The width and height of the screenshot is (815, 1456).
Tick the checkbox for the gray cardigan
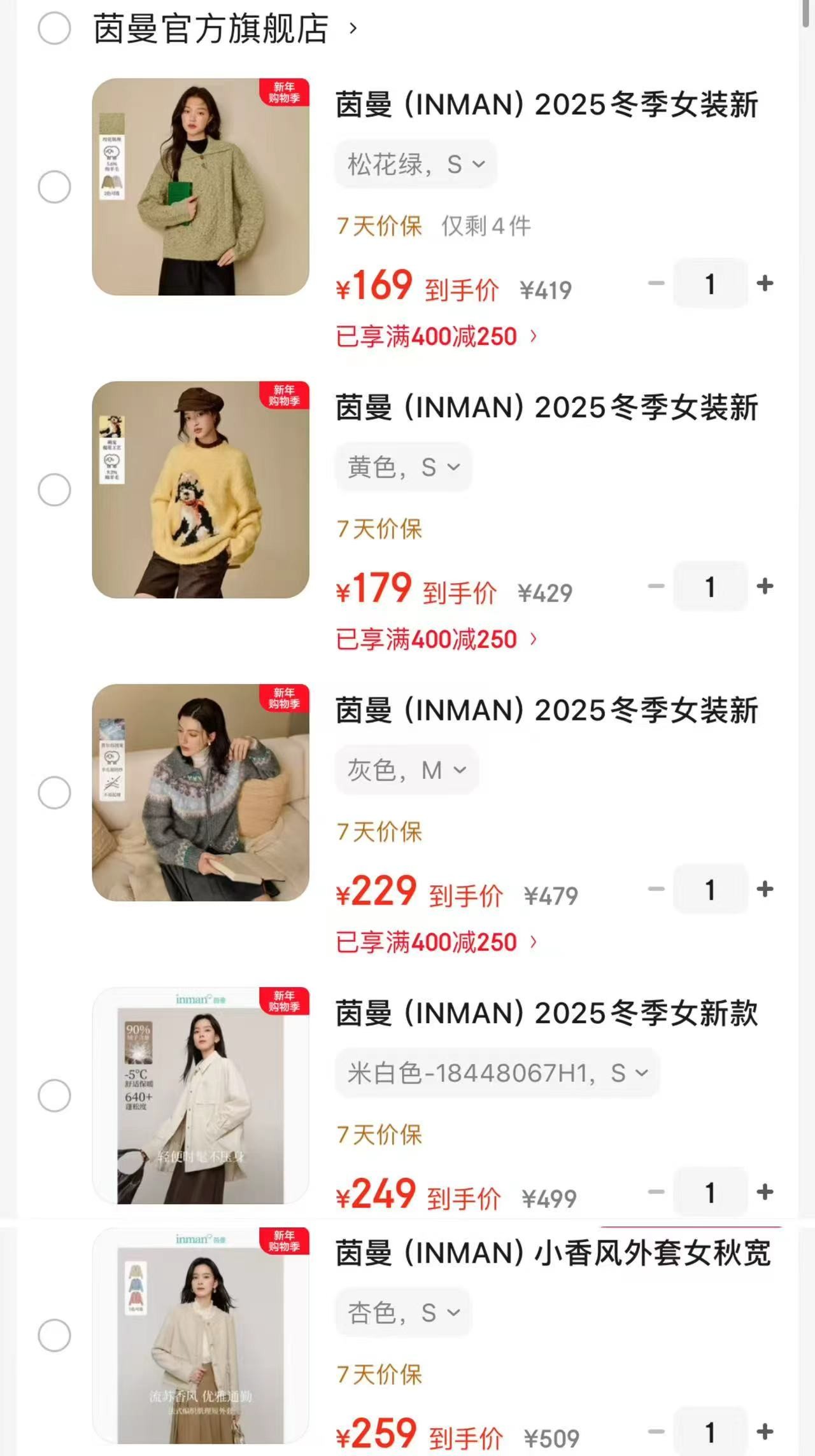pyautogui.click(x=54, y=793)
